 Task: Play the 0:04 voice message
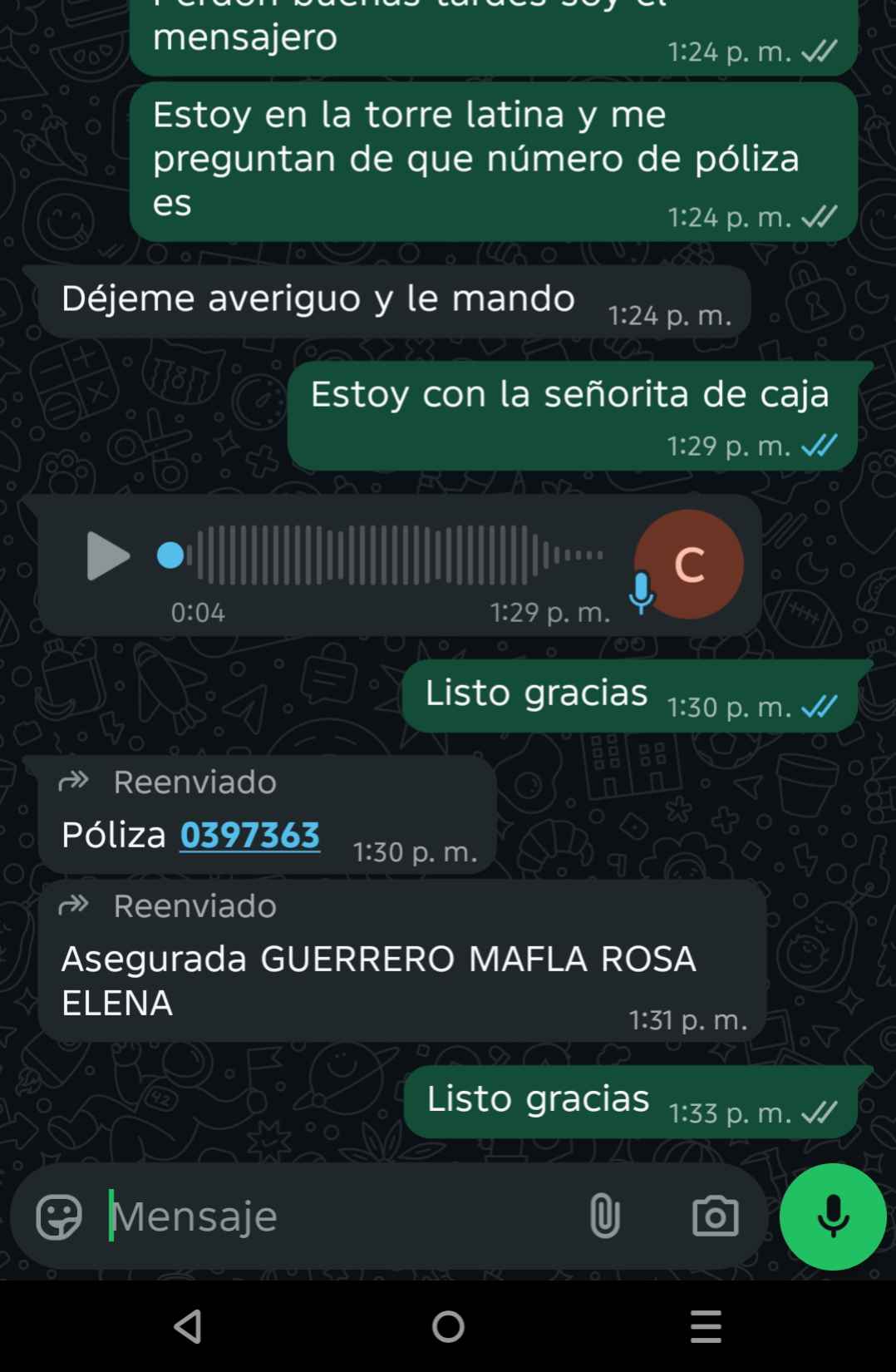pos(108,555)
